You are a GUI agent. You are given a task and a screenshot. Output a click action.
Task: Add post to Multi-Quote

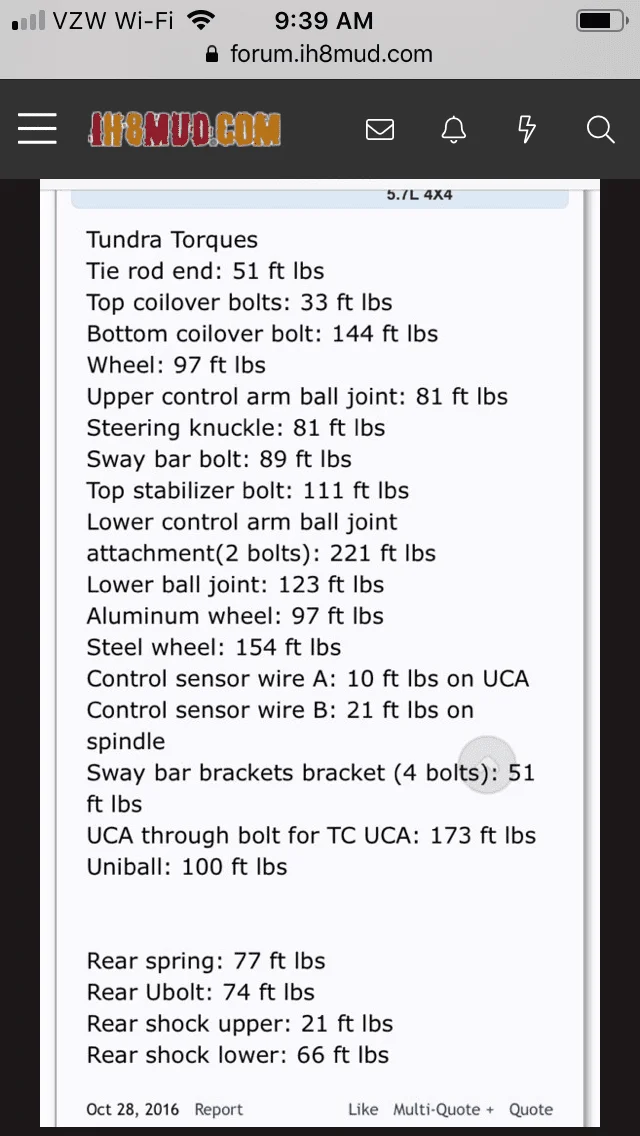[443, 1109]
